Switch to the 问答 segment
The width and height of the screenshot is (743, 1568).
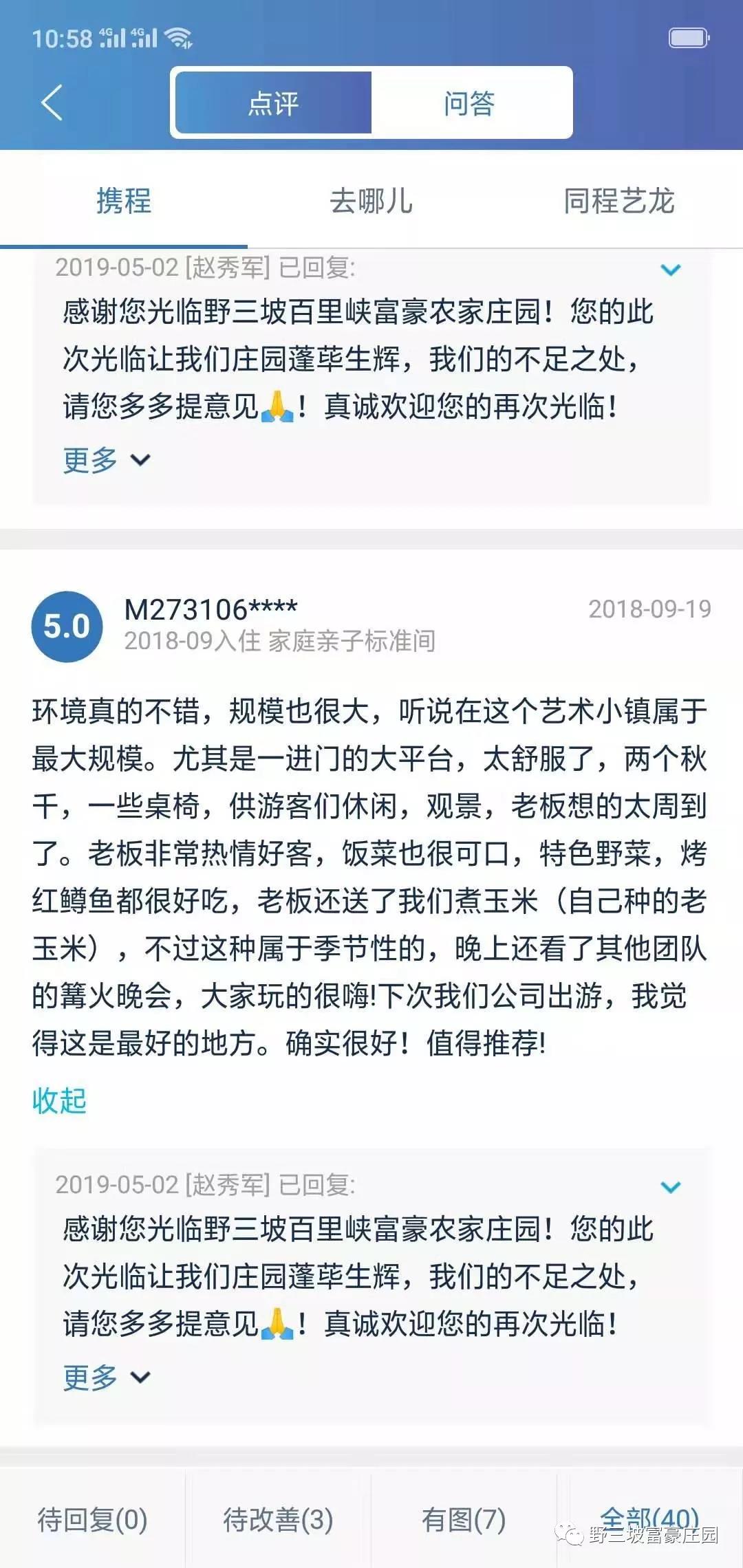pyautogui.click(x=469, y=103)
